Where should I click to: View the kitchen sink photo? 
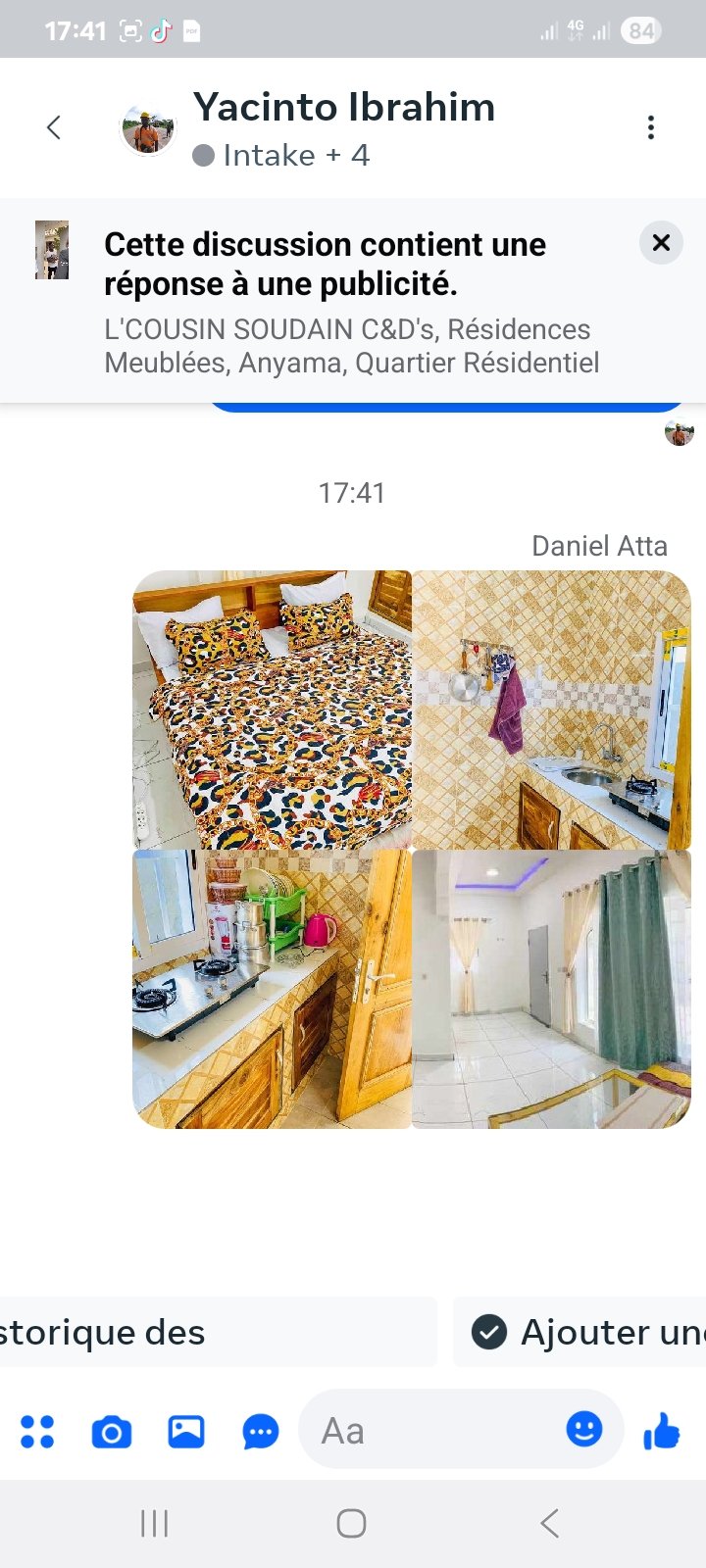(551, 710)
